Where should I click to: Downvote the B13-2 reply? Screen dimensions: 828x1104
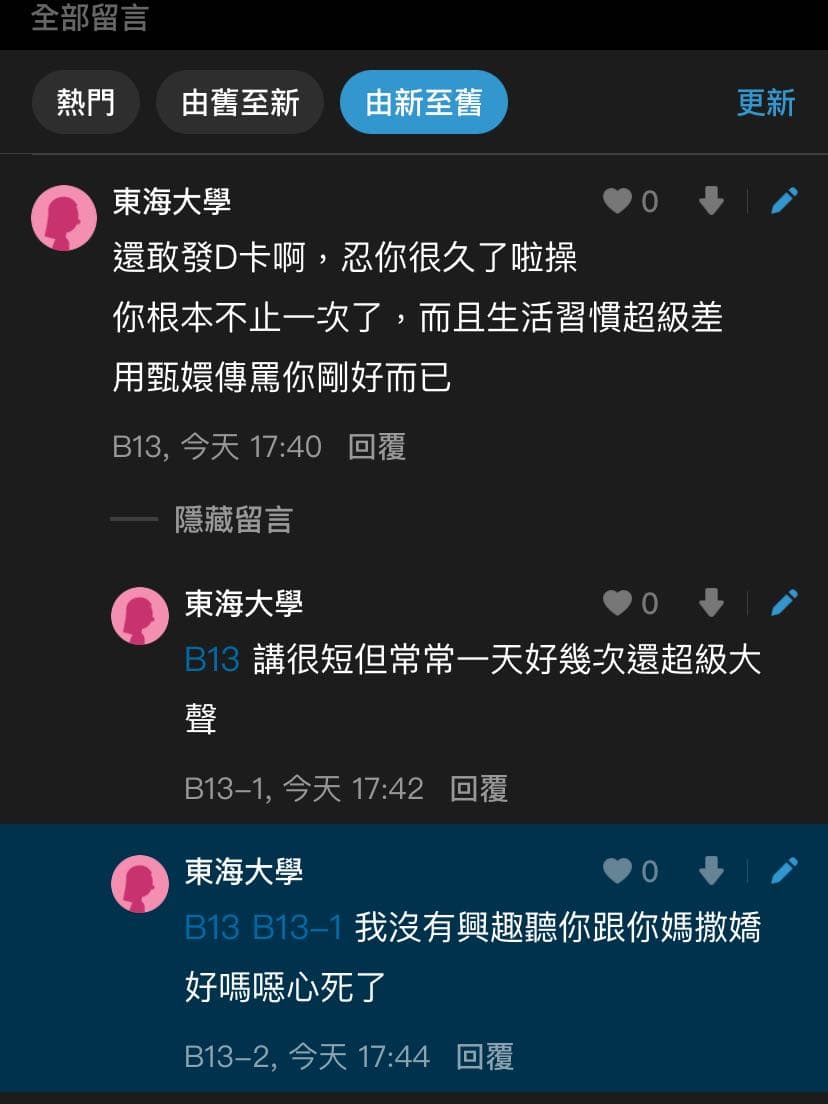tap(711, 871)
